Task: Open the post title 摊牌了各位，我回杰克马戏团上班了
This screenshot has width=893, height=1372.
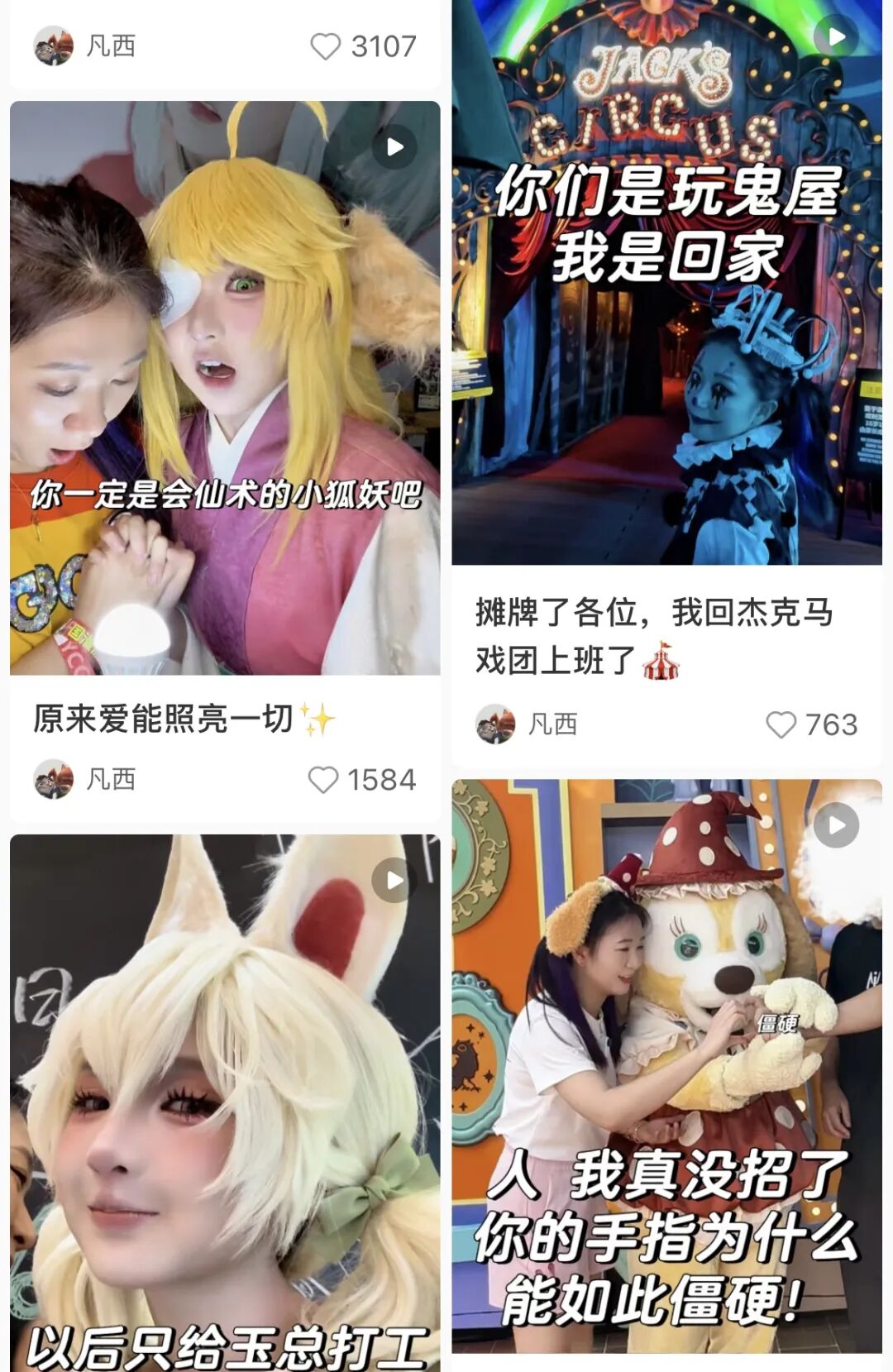Action: [x=653, y=636]
